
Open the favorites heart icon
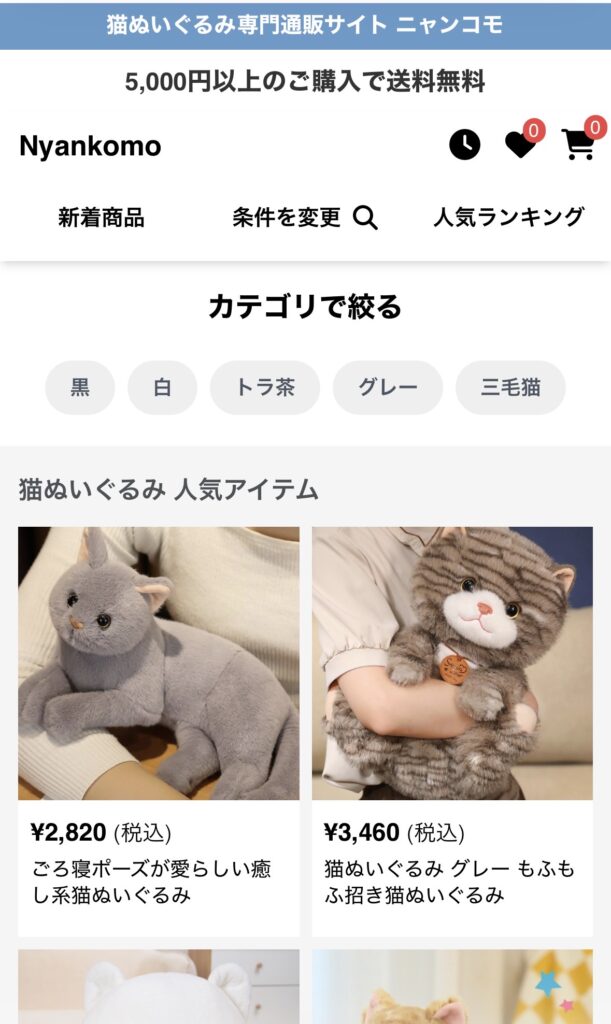(520, 145)
